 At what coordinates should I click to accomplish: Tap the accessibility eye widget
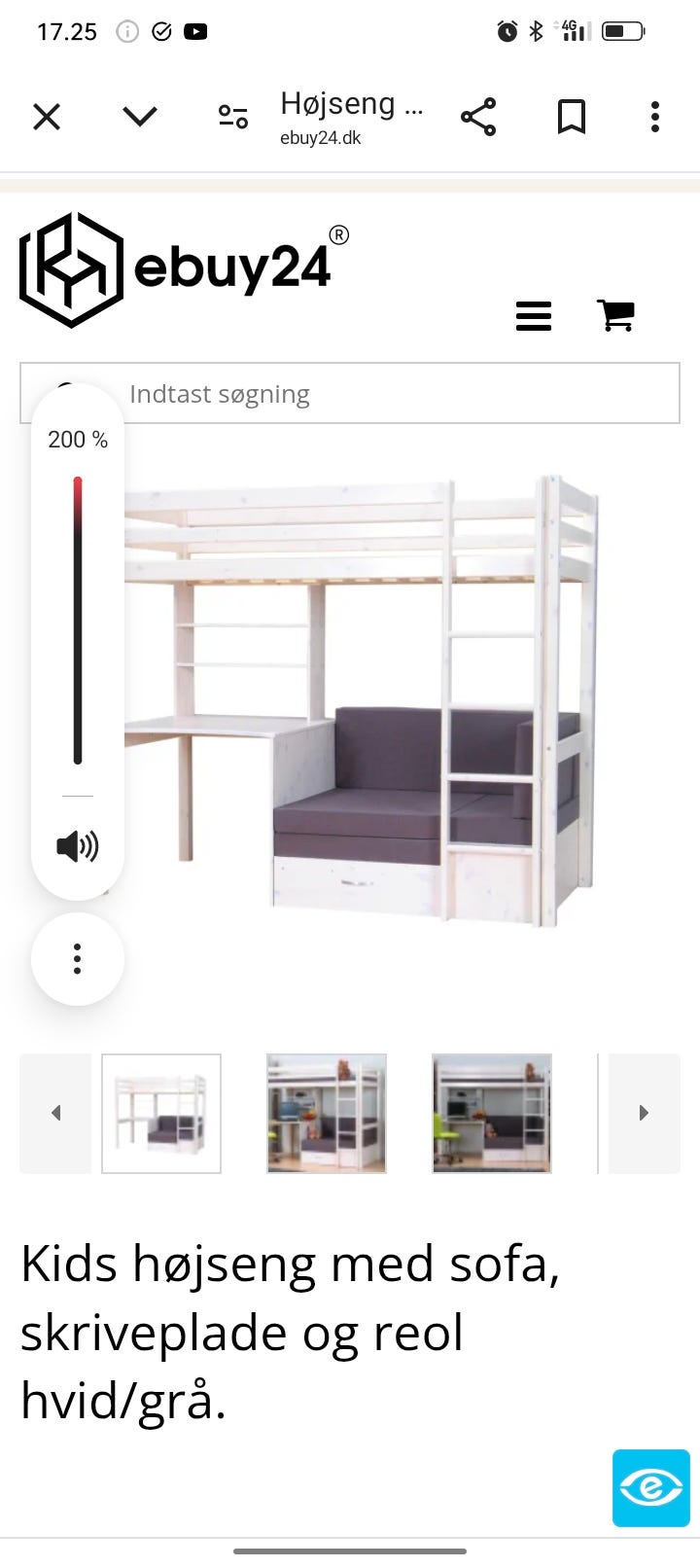(650, 1488)
